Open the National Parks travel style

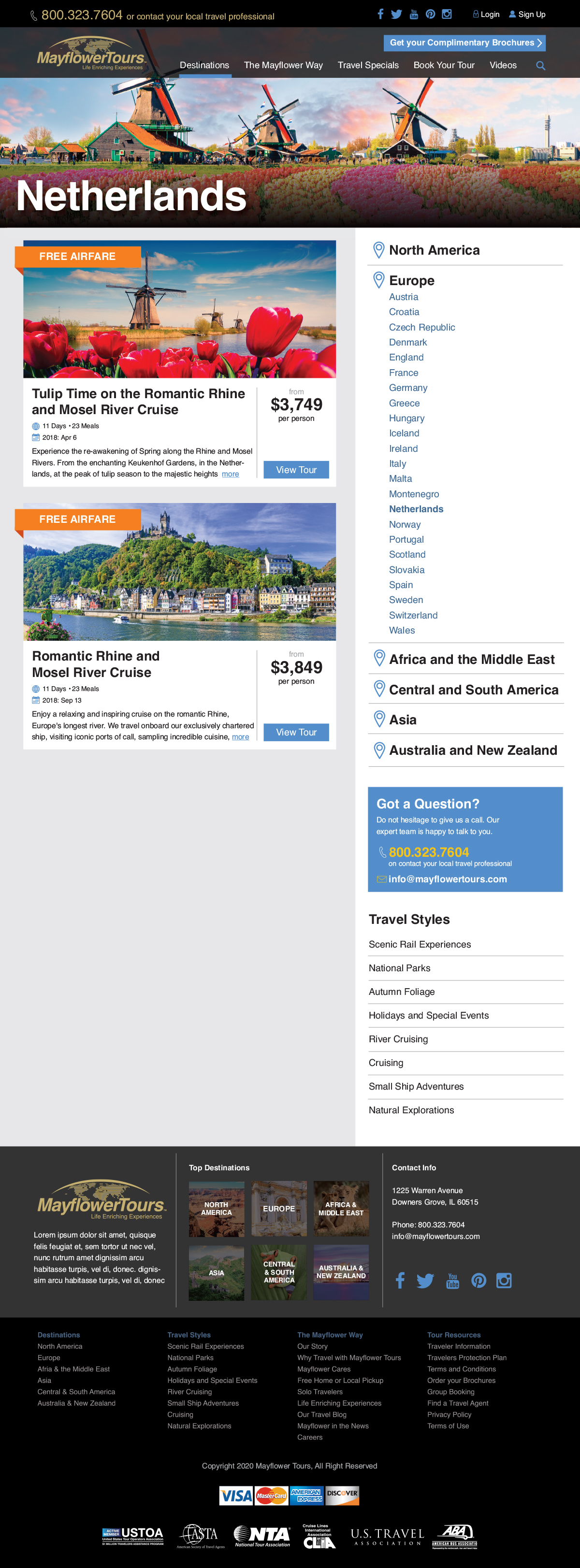(x=399, y=968)
